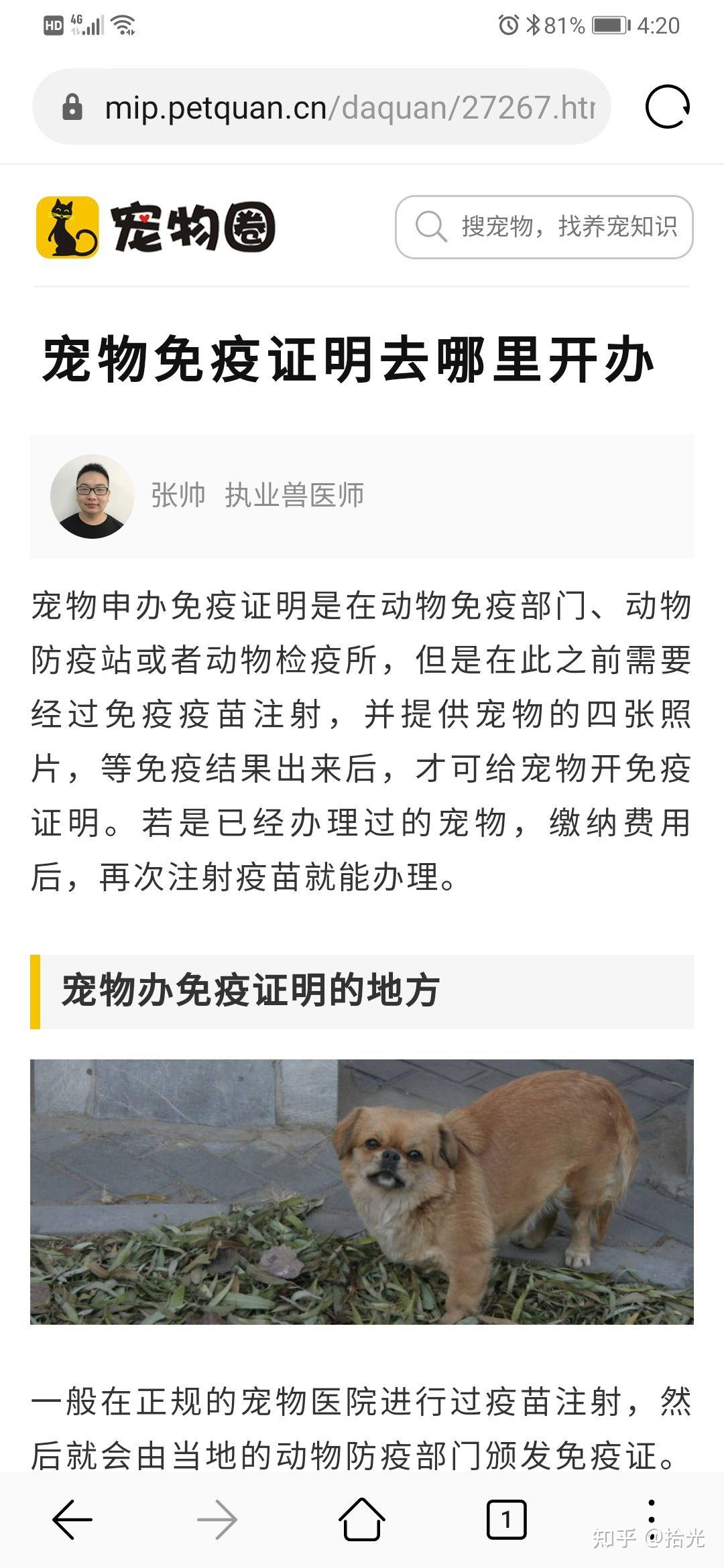Tap the 搜宠物，找养宠知识 search box
Viewport: 724px width, 1568px height.
tap(544, 227)
